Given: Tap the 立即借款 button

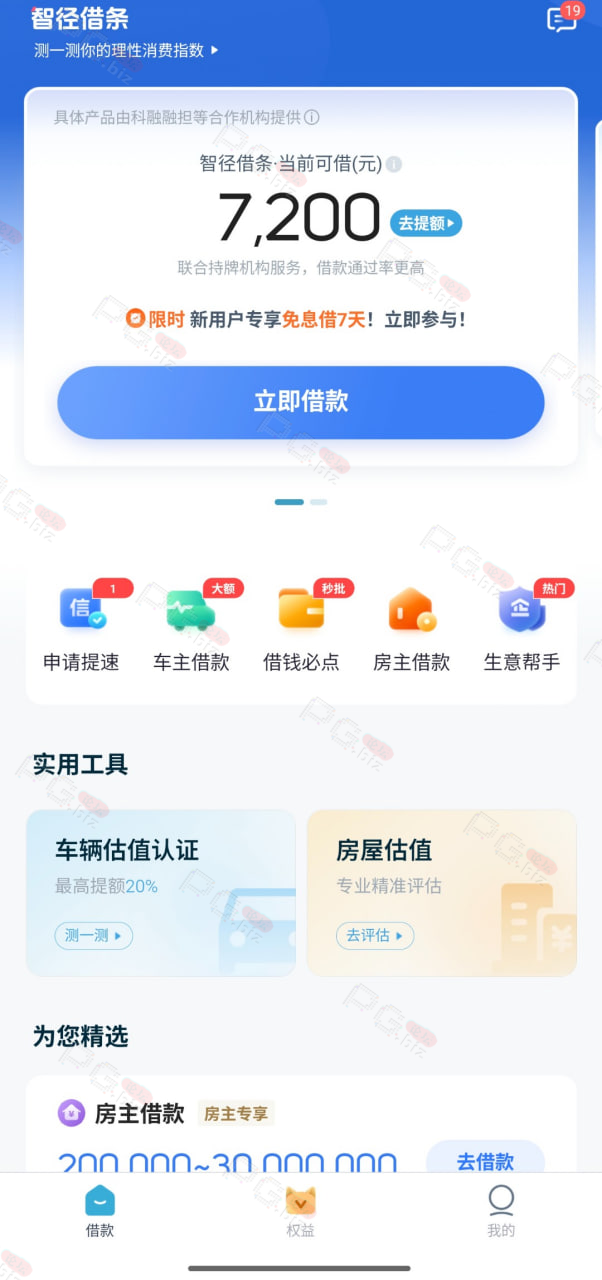Looking at the screenshot, I should (300, 402).
